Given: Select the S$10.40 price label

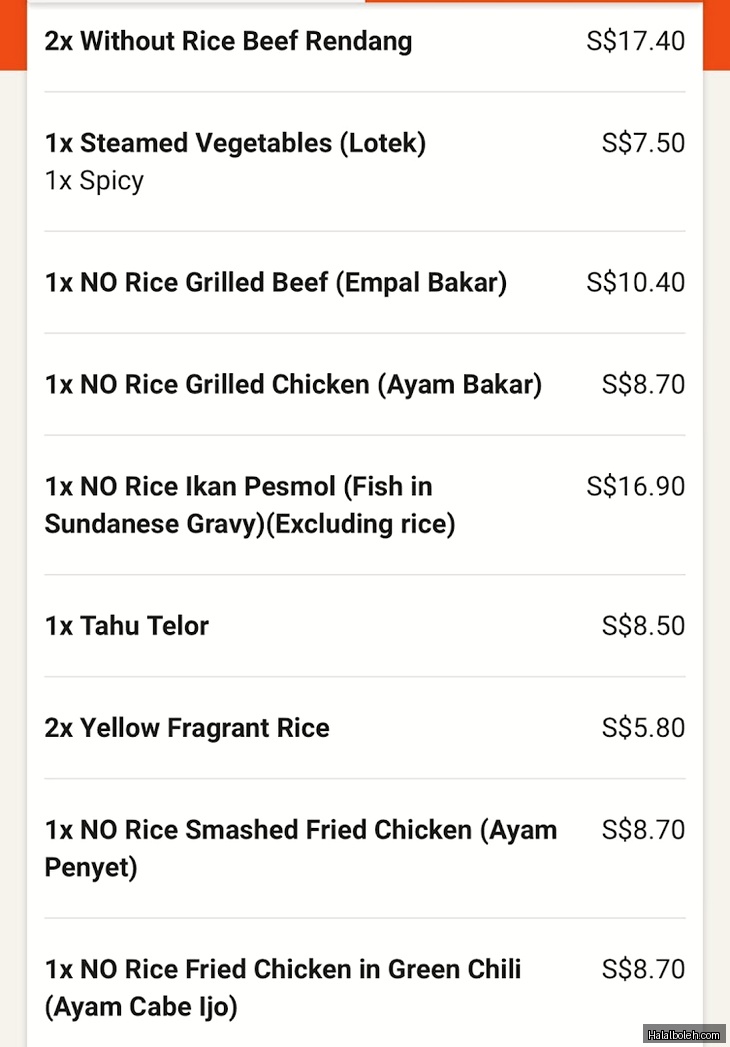Looking at the screenshot, I should point(634,282).
